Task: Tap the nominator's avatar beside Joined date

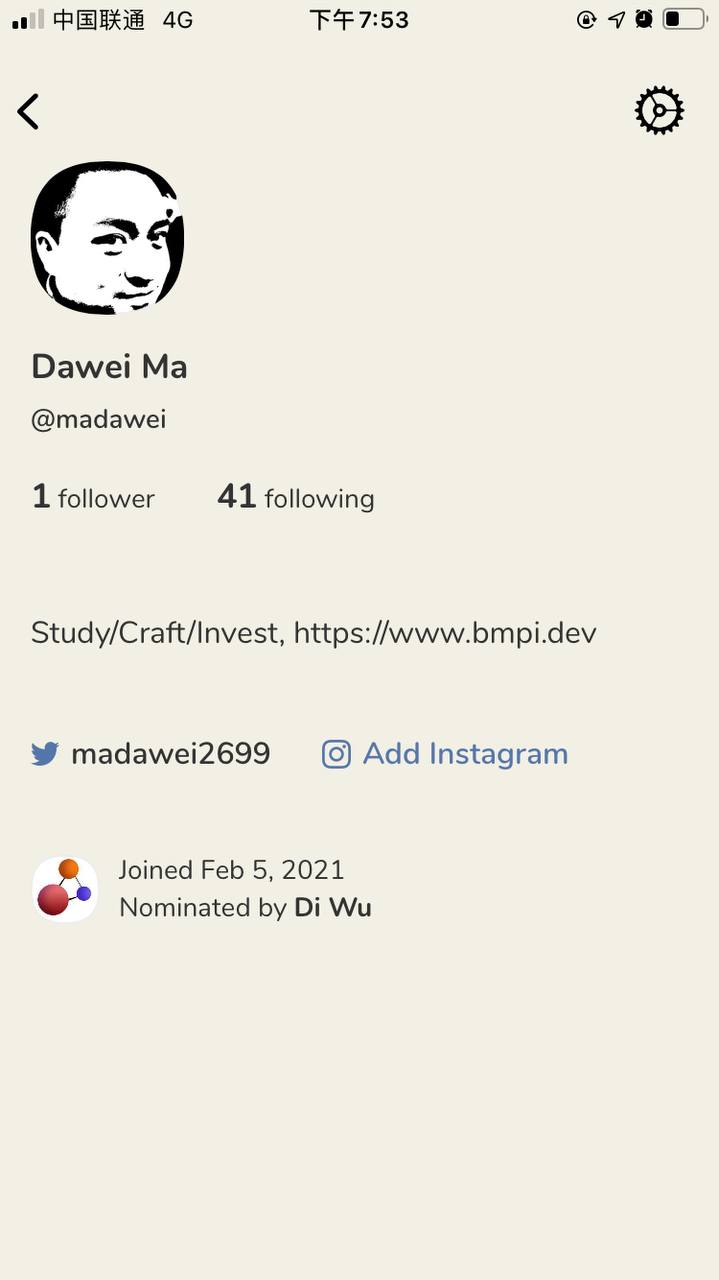Action: pyautogui.click(x=65, y=888)
